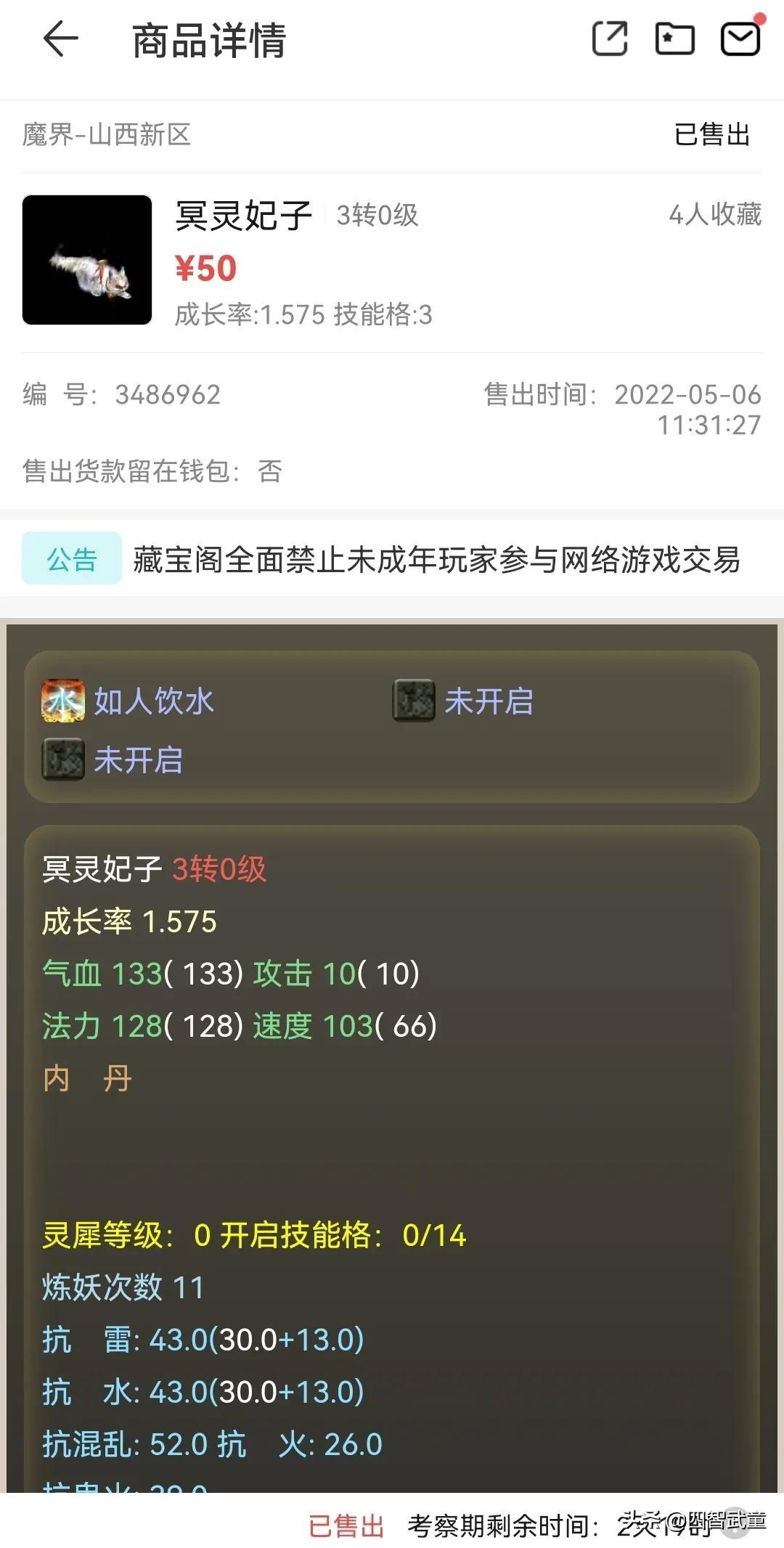This screenshot has width=784, height=1548.
Task: Go back from the 商品详情 page
Action: tap(61, 39)
